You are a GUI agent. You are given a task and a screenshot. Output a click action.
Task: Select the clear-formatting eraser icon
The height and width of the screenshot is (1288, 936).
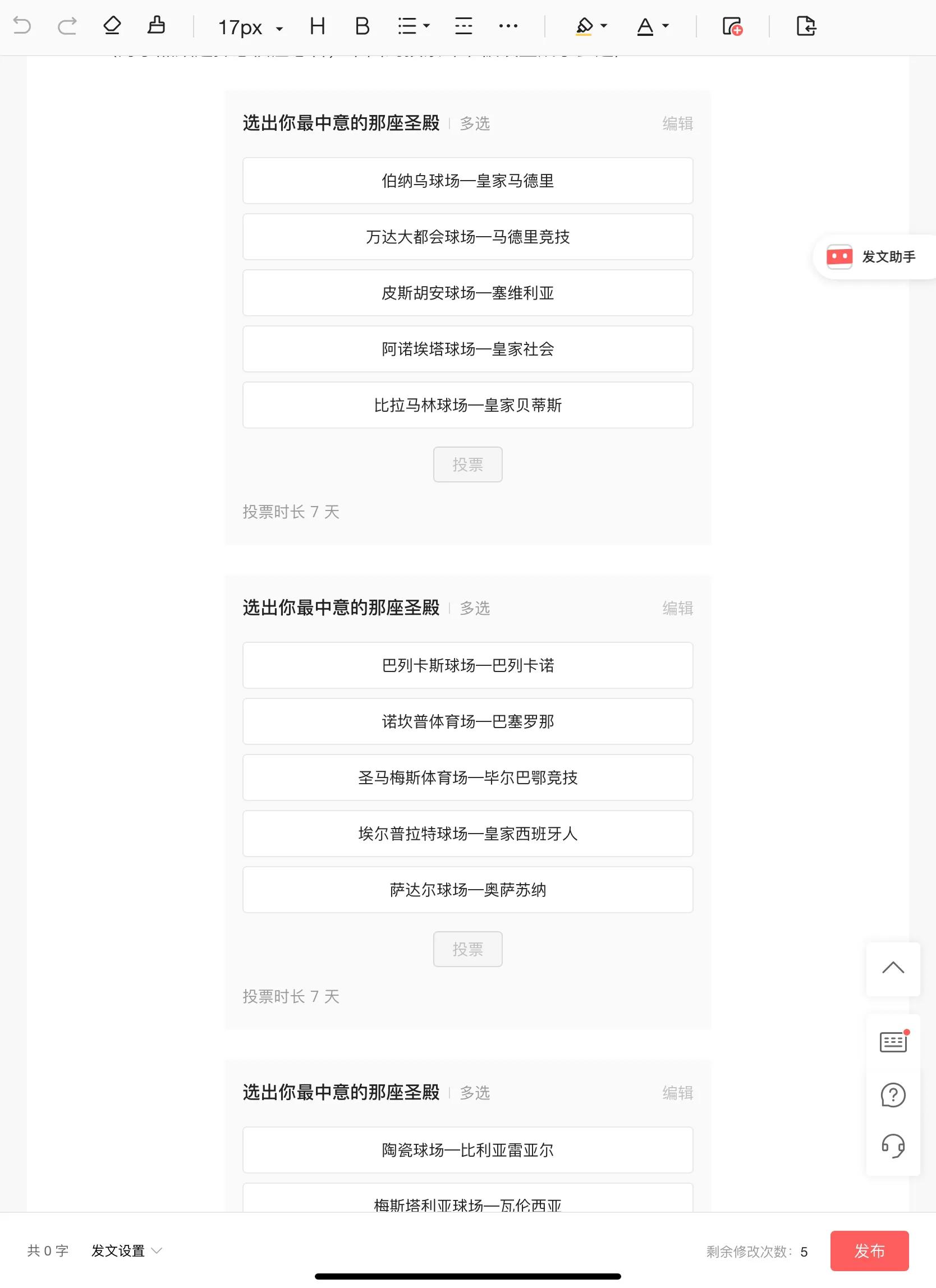(112, 26)
